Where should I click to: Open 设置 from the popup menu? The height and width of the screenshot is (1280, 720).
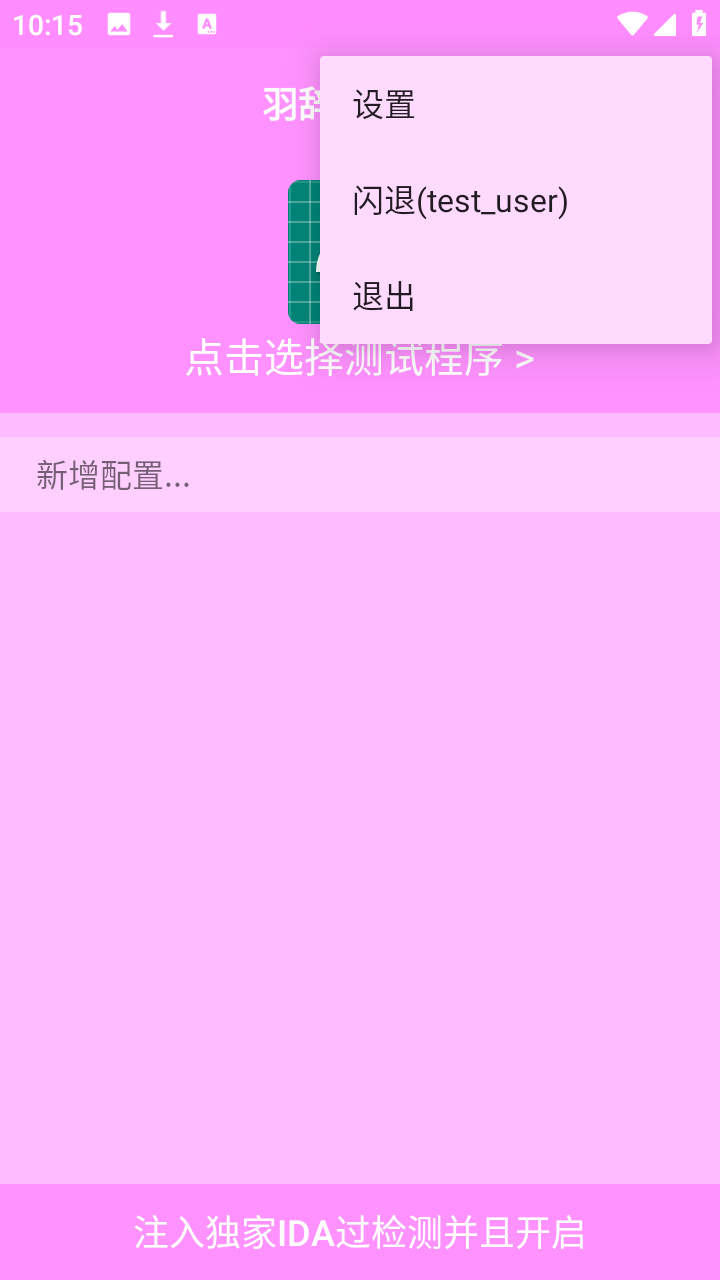tap(515, 105)
